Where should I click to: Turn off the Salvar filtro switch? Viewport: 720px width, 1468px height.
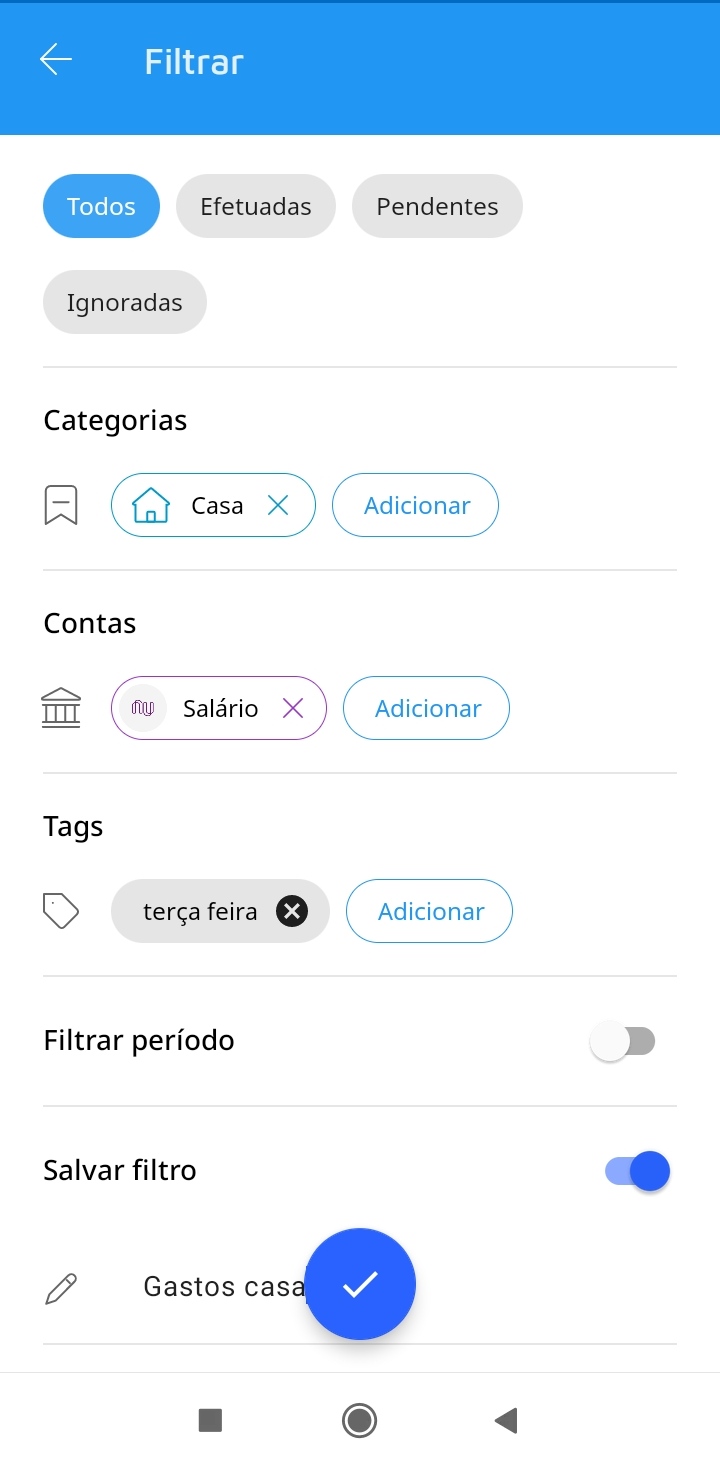[637, 1171]
